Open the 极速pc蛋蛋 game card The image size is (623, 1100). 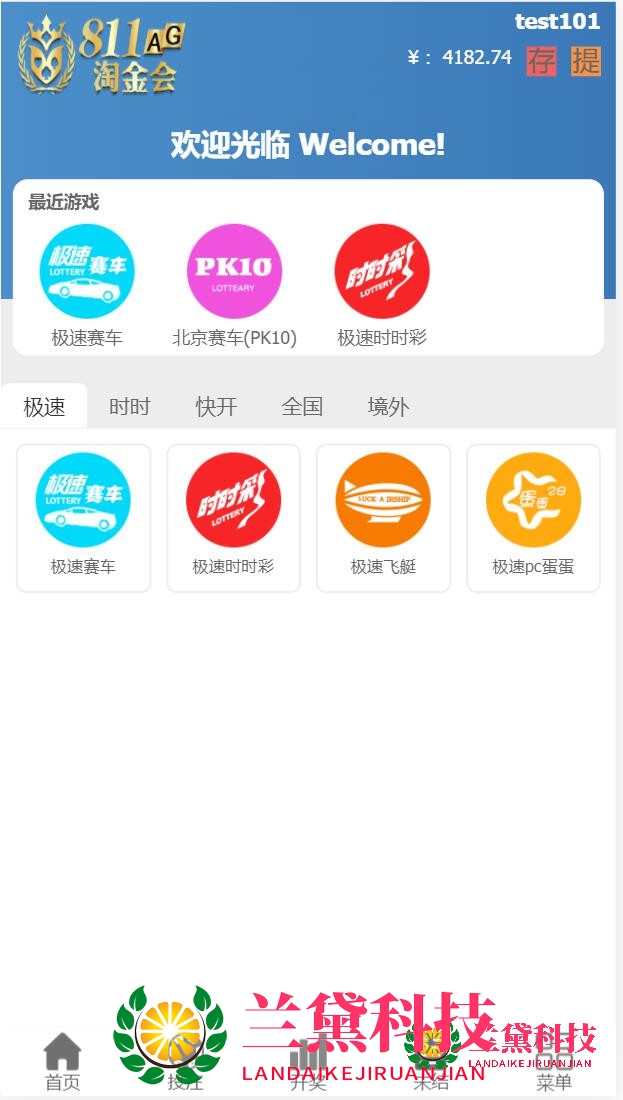(x=533, y=518)
